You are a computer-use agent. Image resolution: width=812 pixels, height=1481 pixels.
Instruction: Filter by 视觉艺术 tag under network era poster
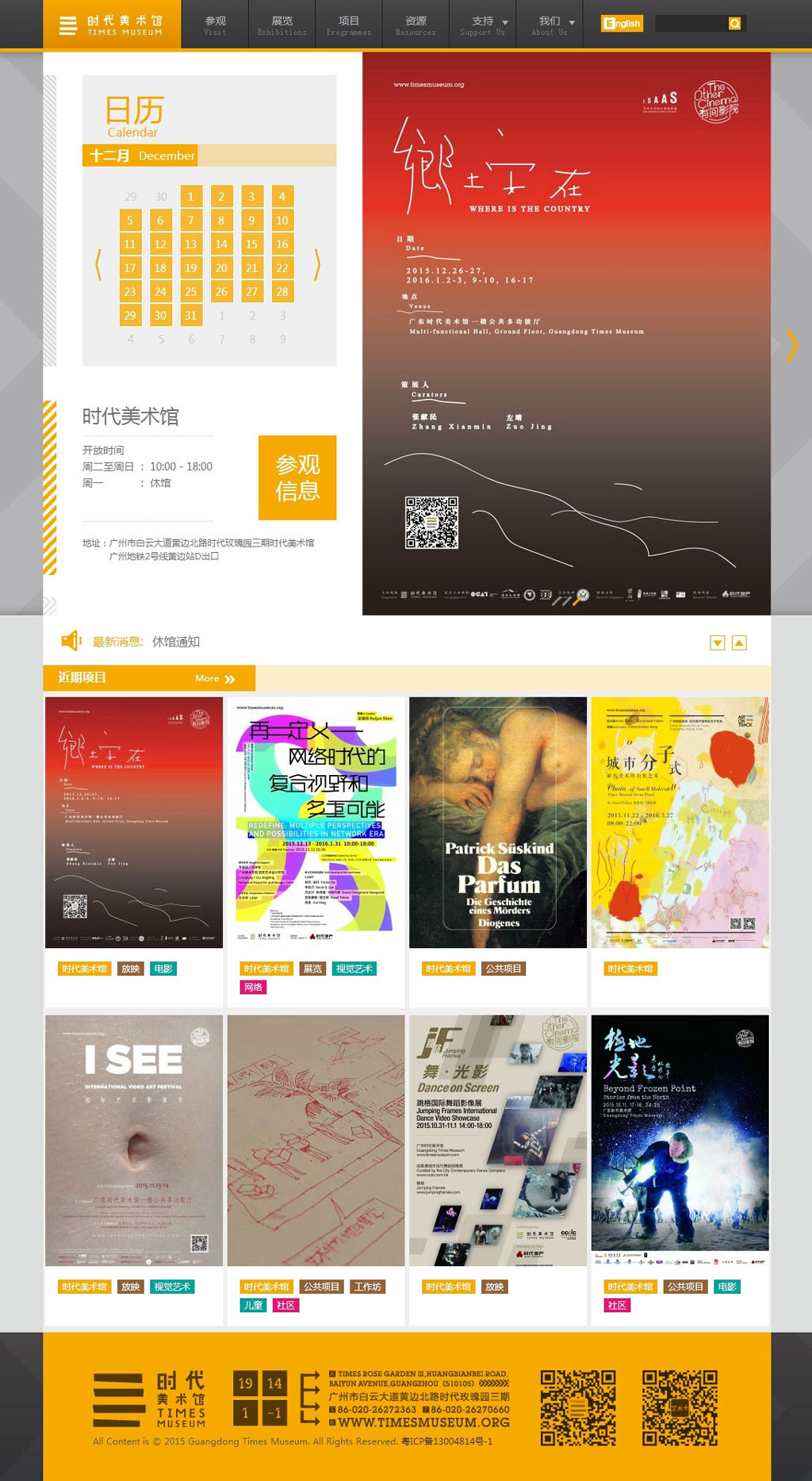tap(354, 969)
